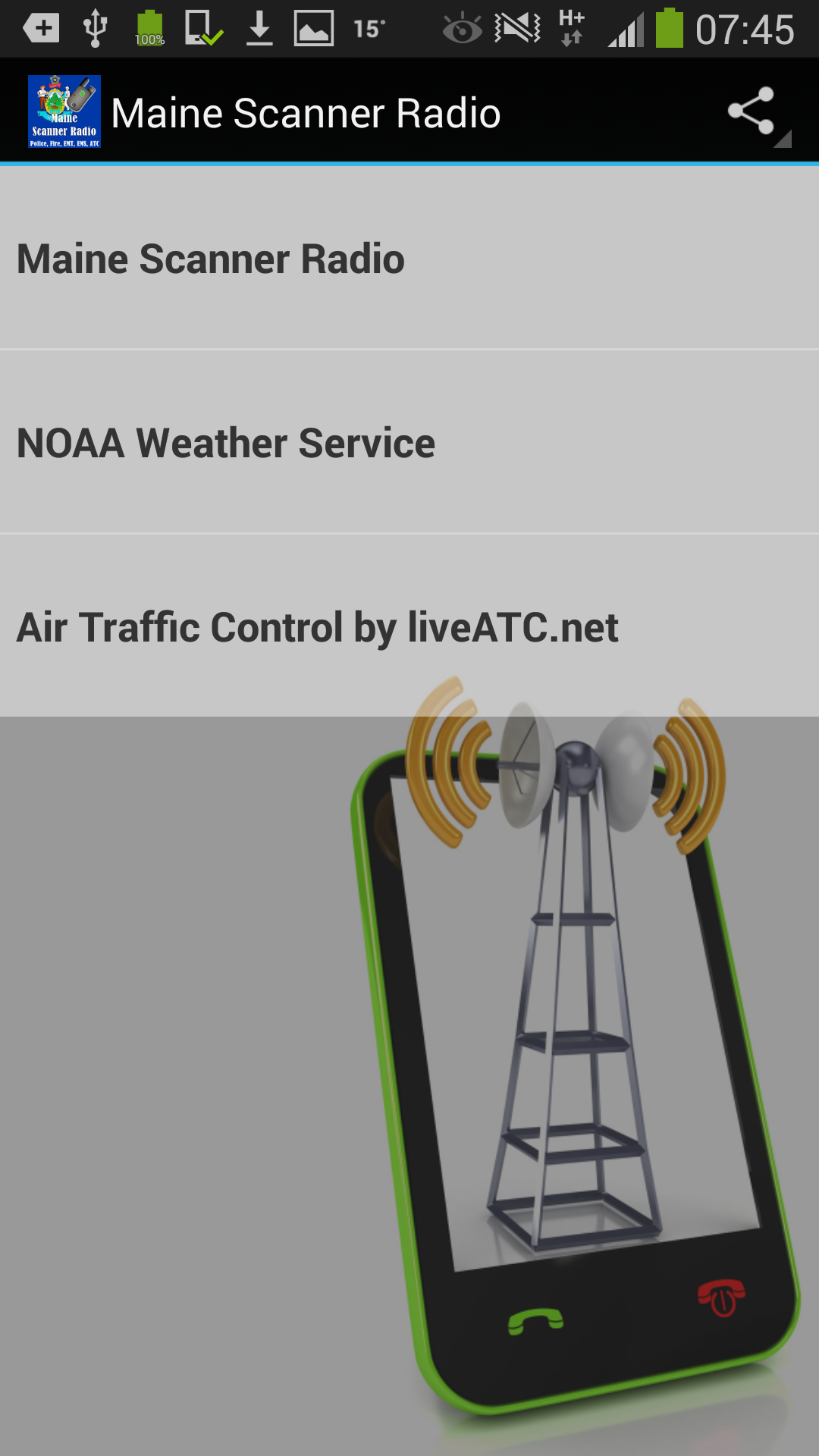The height and width of the screenshot is (1456, 819).
Task: Toggle H+ mobile data indicator
Action: point(573,27)
